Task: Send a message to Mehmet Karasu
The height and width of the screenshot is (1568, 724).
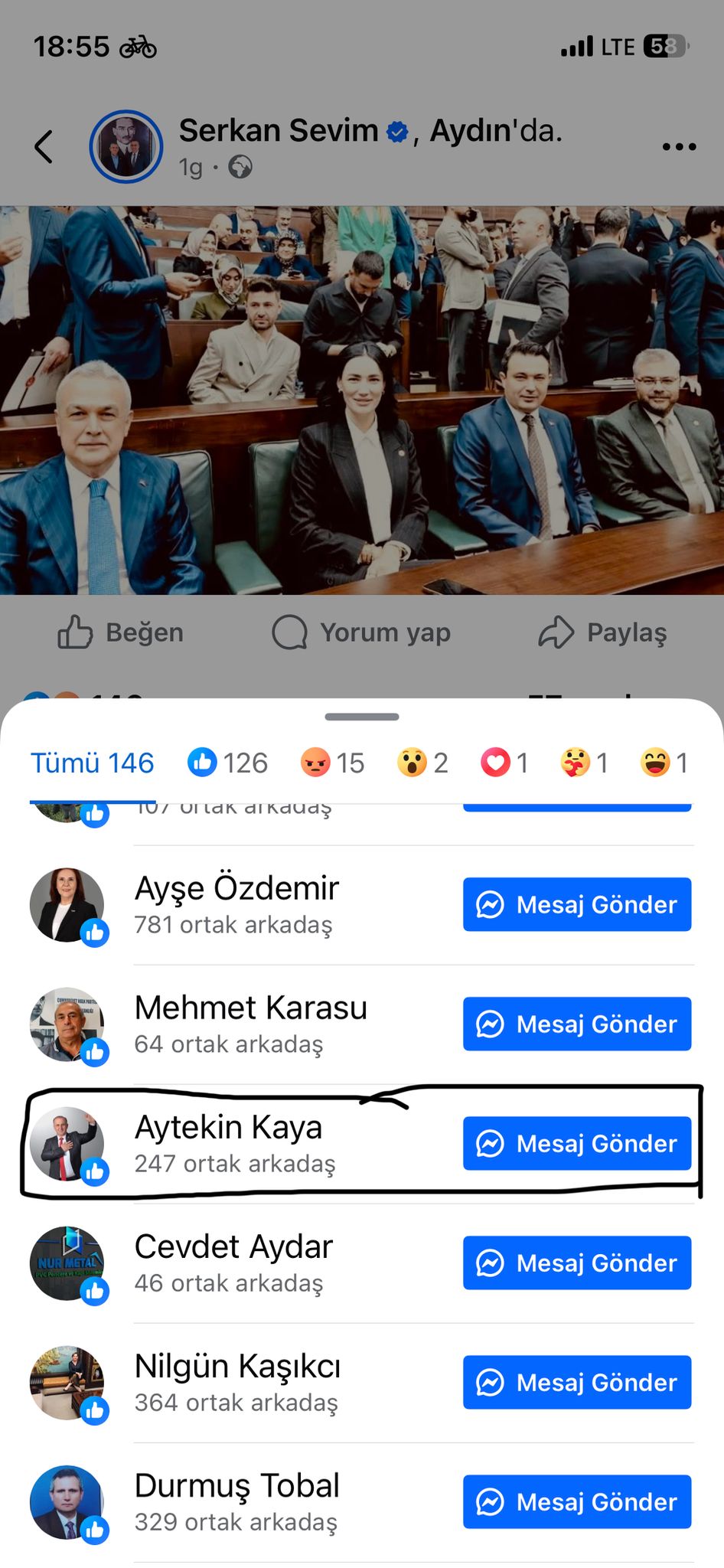Action: point(576,1024)
